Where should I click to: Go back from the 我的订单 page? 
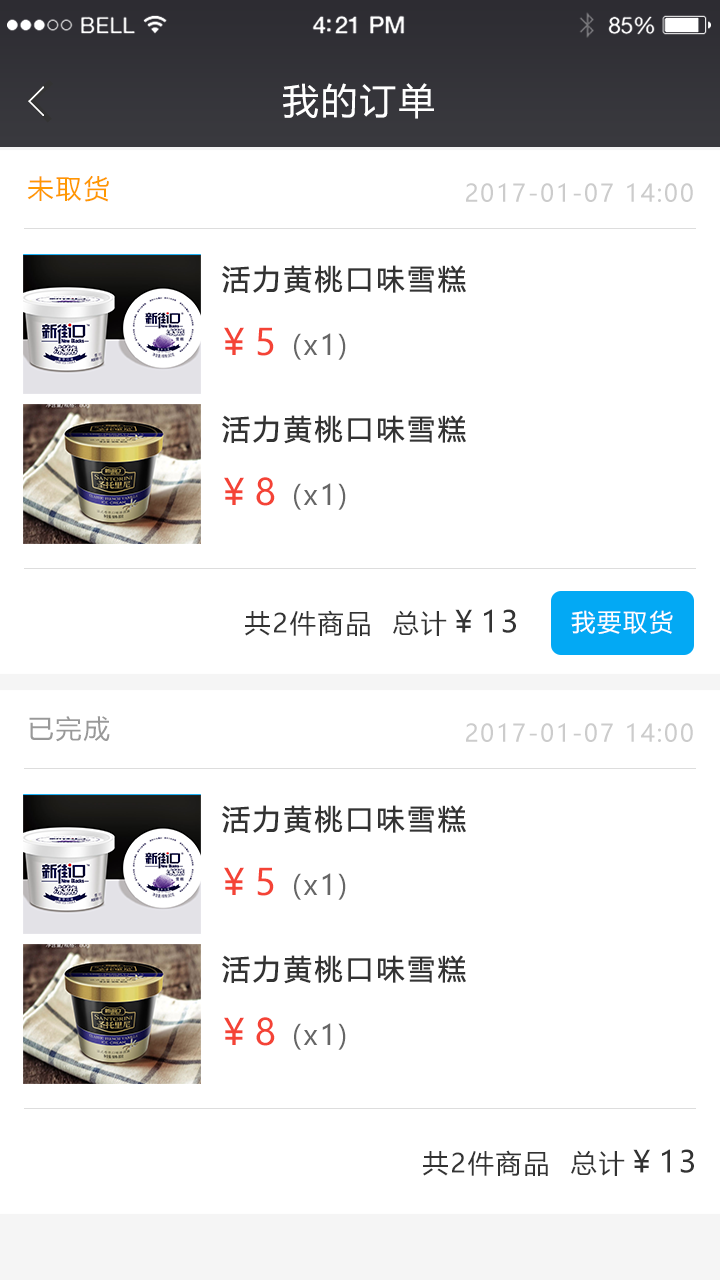[x=37, y=101]
